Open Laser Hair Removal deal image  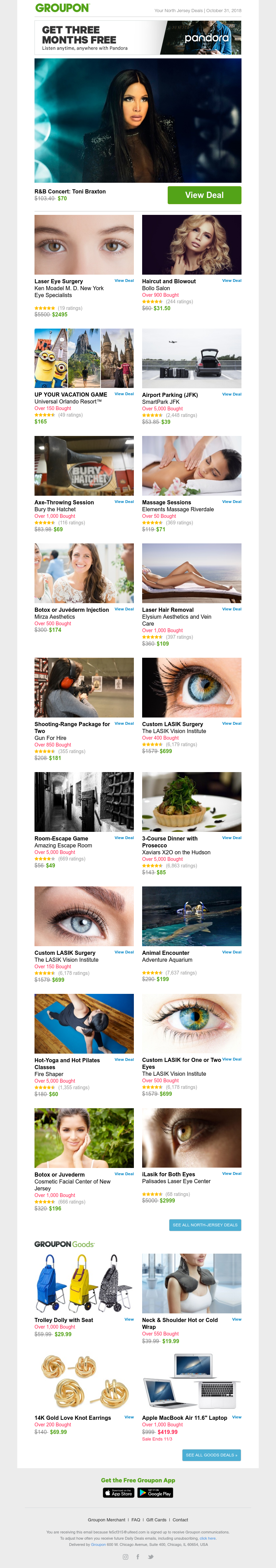(x=191, y=573)
